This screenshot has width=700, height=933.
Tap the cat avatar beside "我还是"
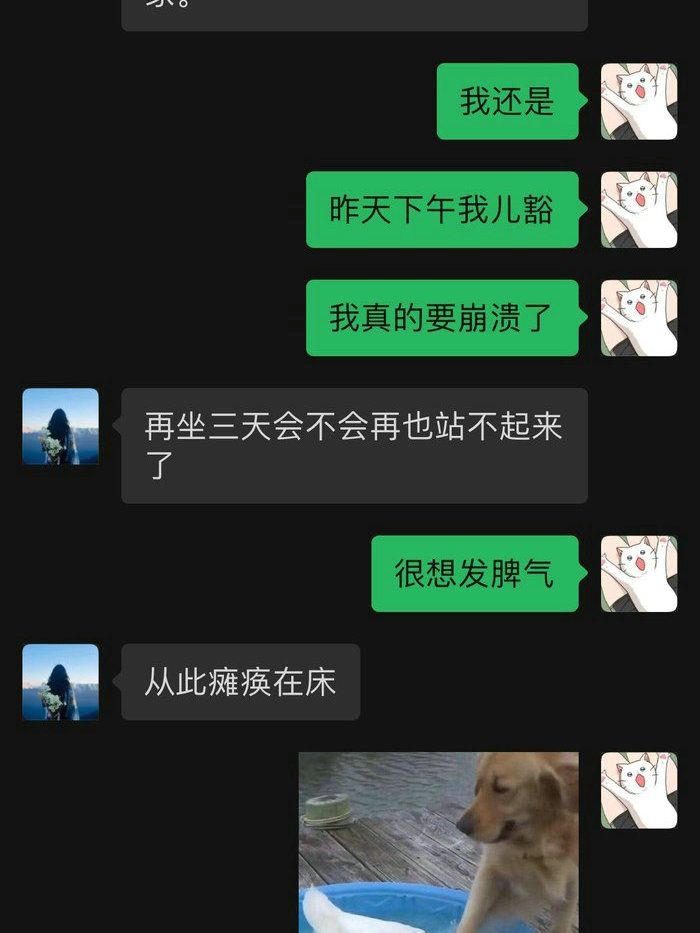pyautogui.click(x=638, y=101)
